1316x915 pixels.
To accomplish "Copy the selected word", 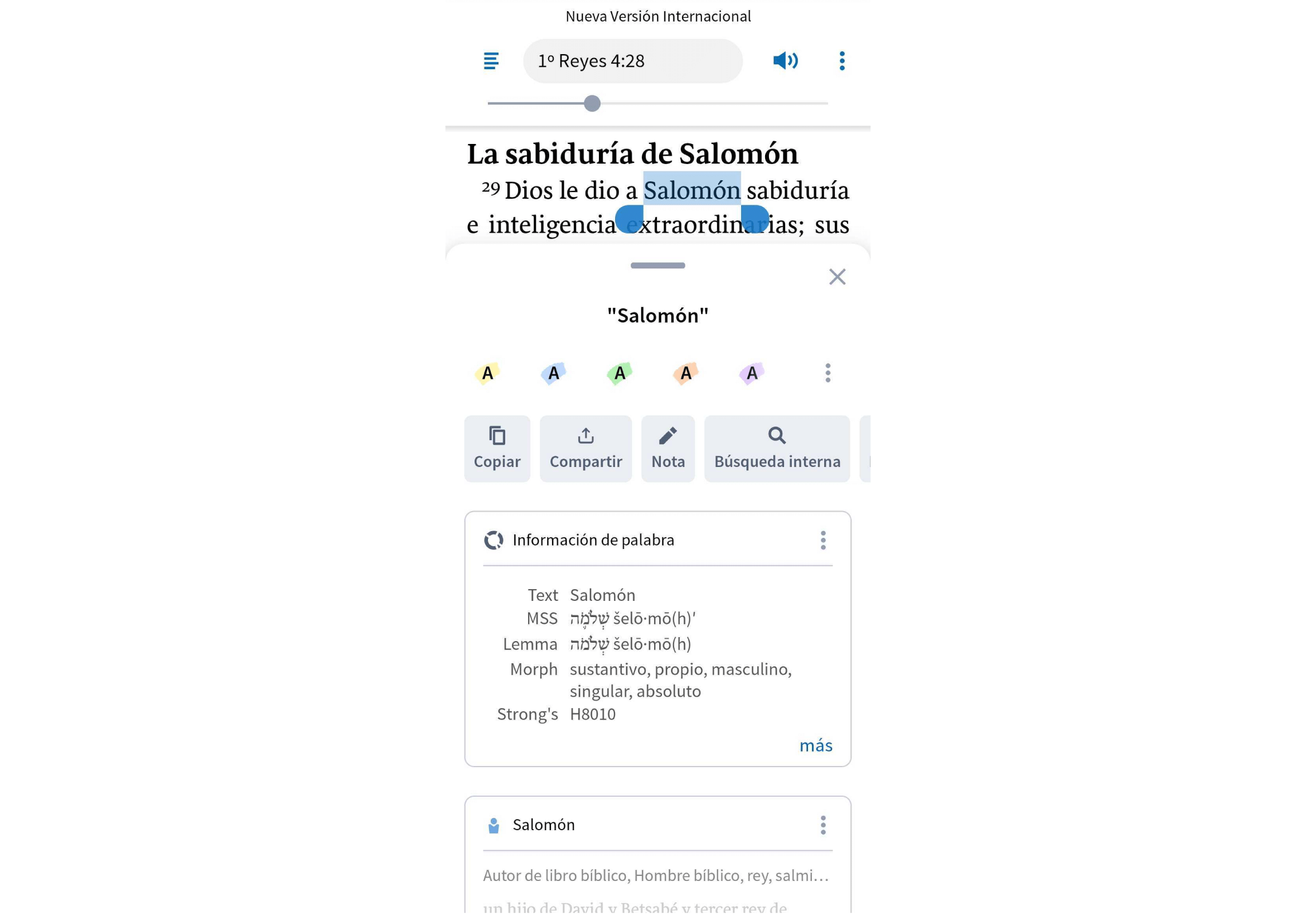I will 497,449.
